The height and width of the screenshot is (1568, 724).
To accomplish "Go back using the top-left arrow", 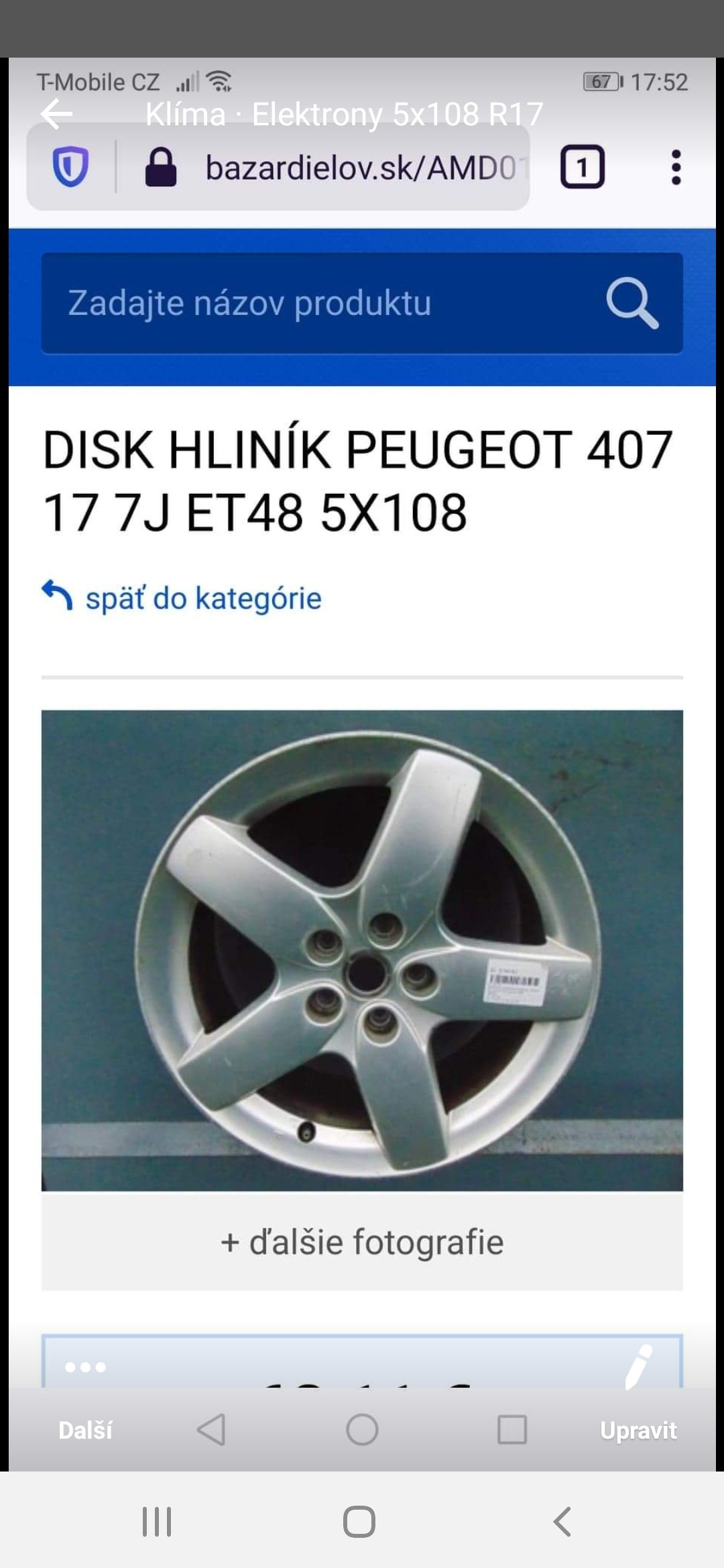I will (x=56, y=113).
